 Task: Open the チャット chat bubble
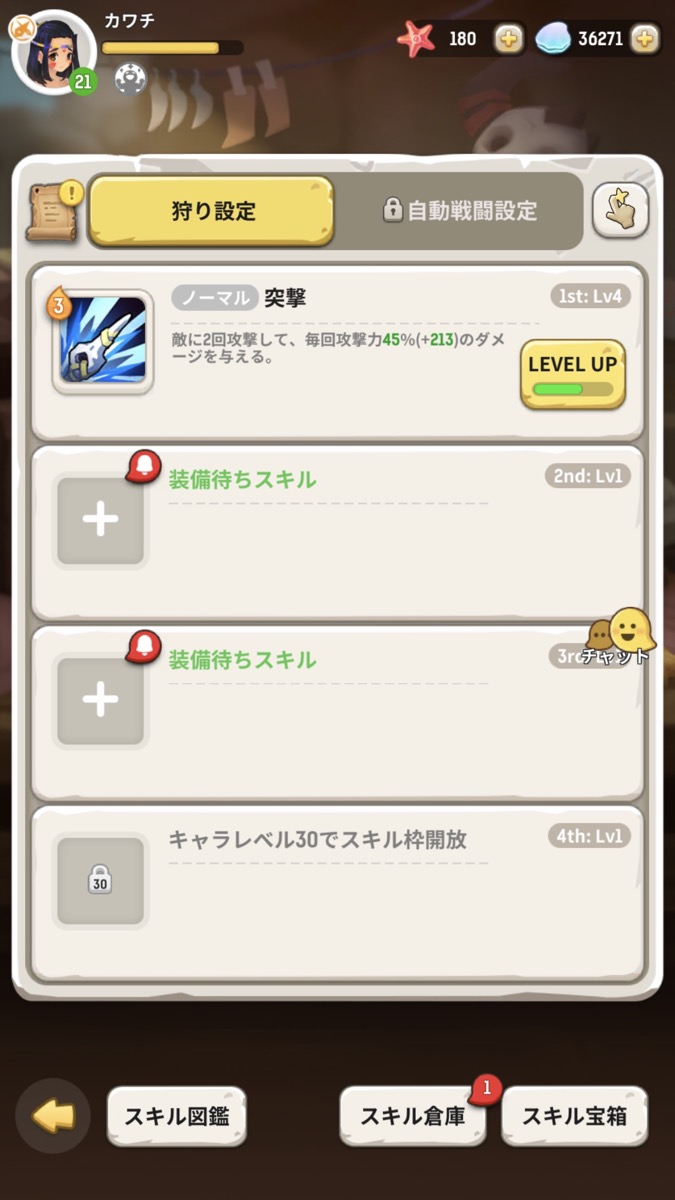click(620, 638)
